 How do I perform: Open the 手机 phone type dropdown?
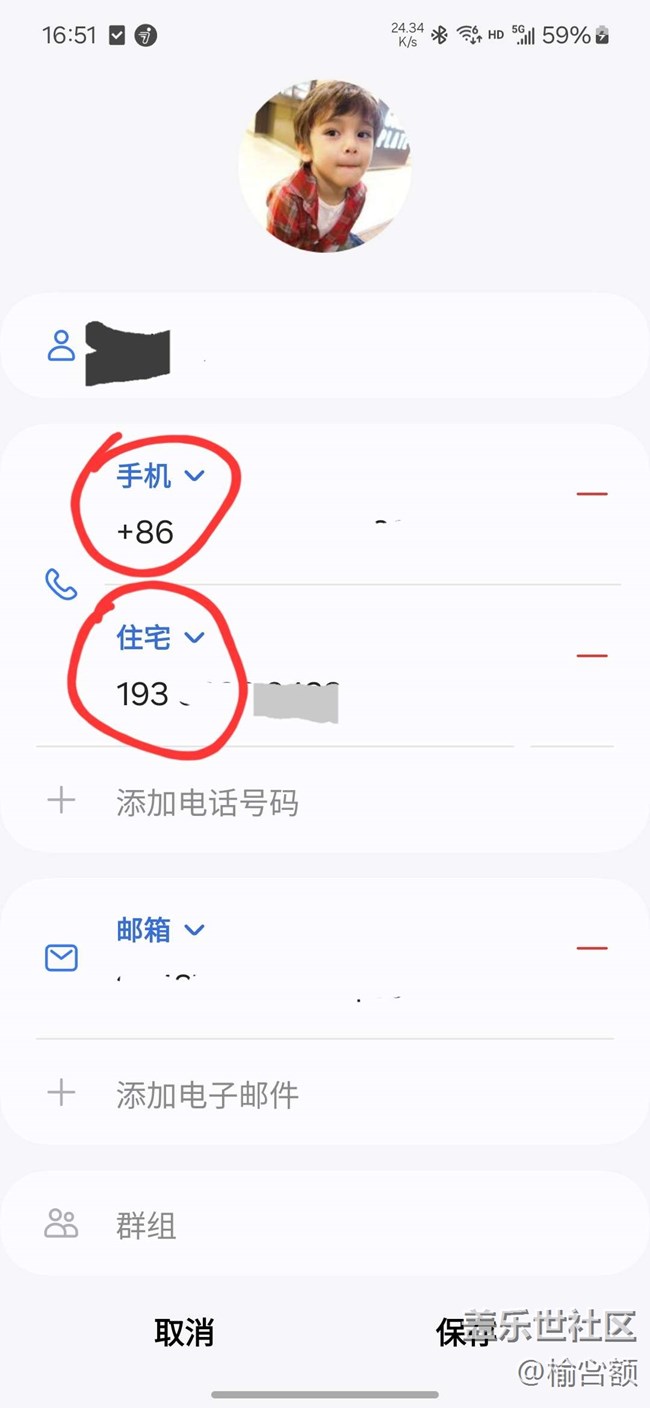(x=160, y=476)
